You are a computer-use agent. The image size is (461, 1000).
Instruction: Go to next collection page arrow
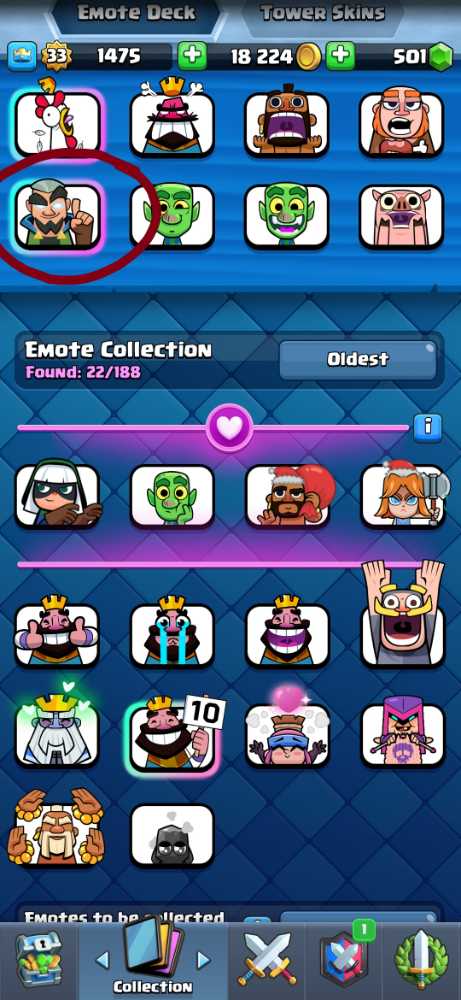203,960
